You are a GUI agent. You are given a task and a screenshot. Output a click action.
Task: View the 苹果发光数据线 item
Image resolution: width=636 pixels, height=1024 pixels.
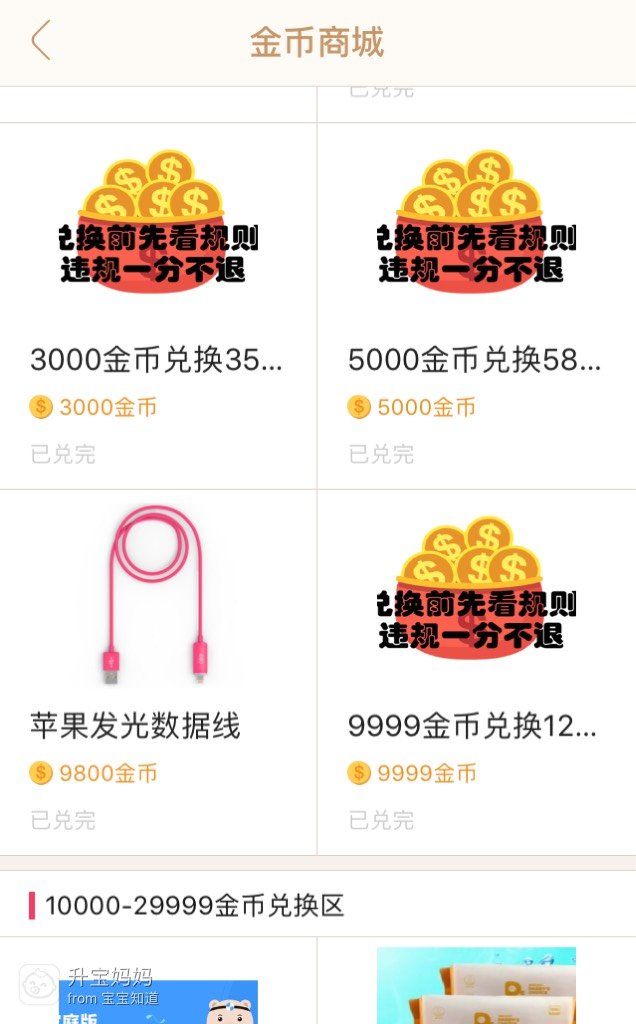click(x=157, y=671)
